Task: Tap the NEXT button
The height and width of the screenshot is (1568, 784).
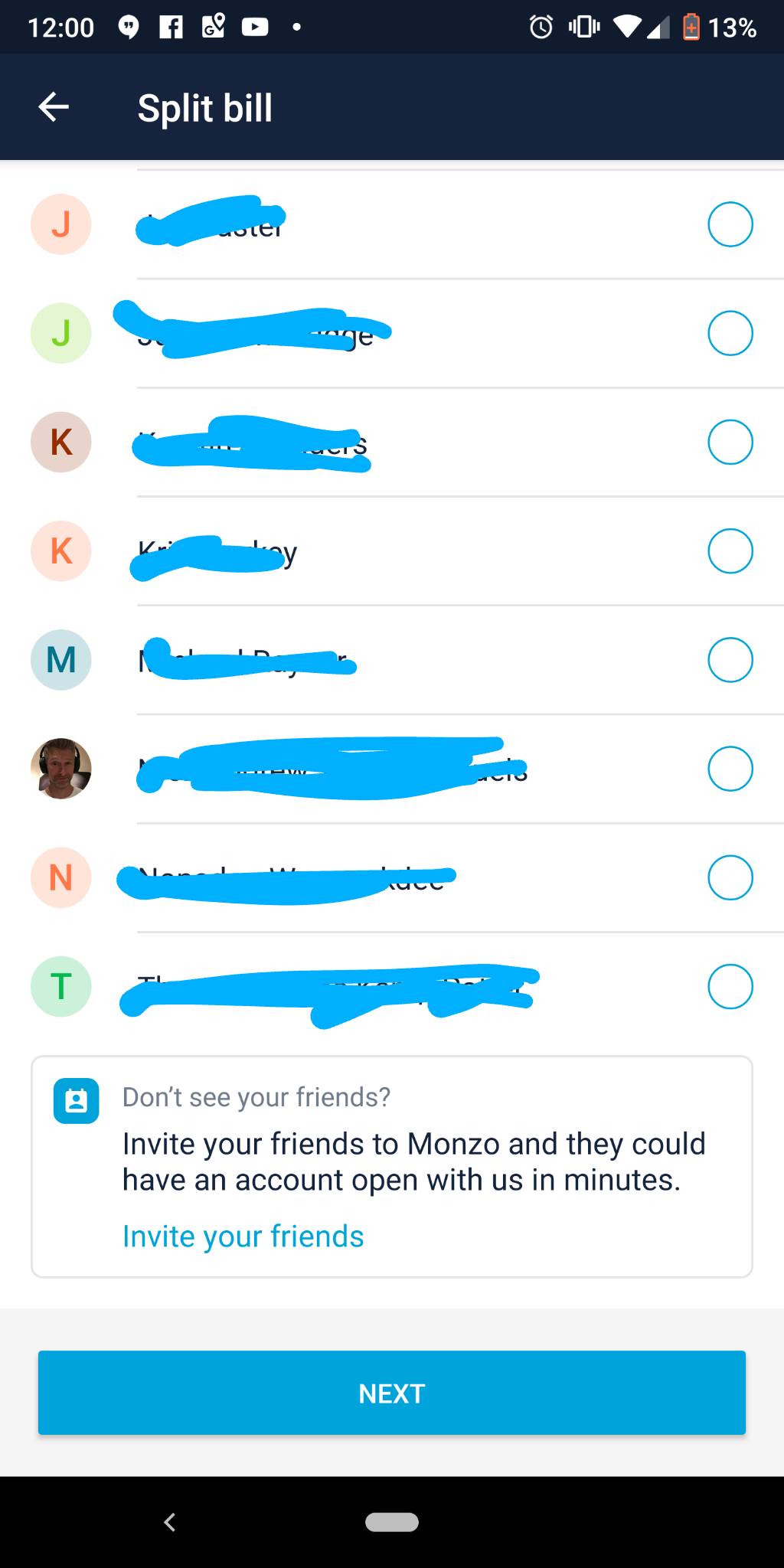Action: (x=392, y=1393)
